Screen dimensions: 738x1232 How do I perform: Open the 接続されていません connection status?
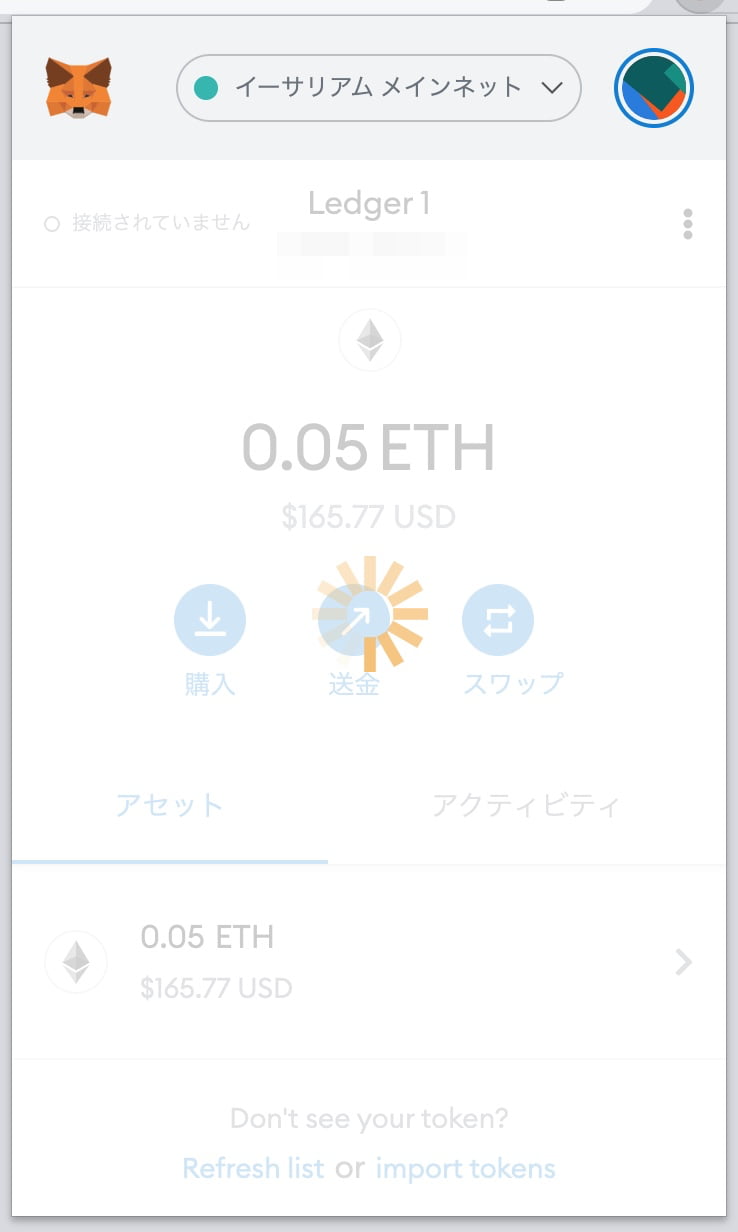tap(148, 223)
